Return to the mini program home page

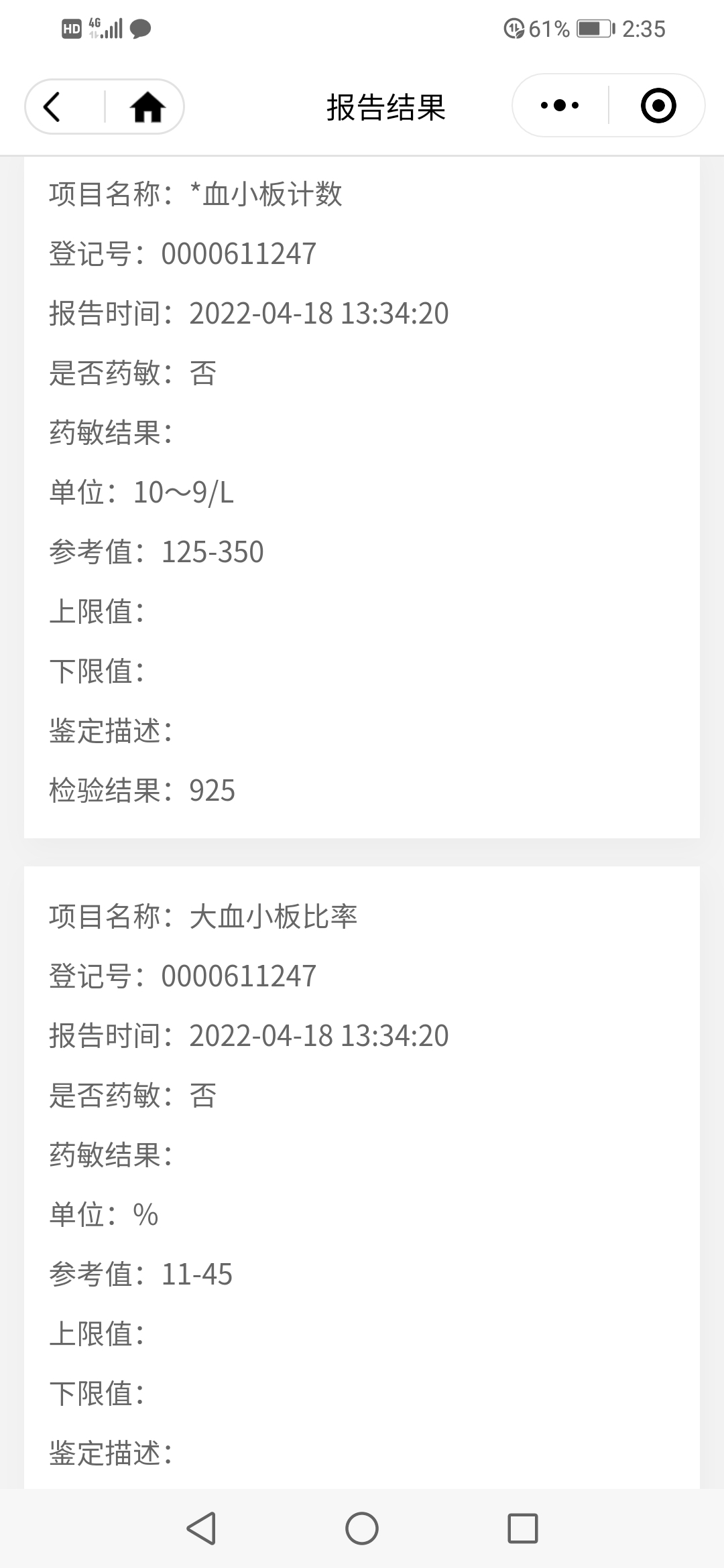pyautogui.click(x=147, y=107)
